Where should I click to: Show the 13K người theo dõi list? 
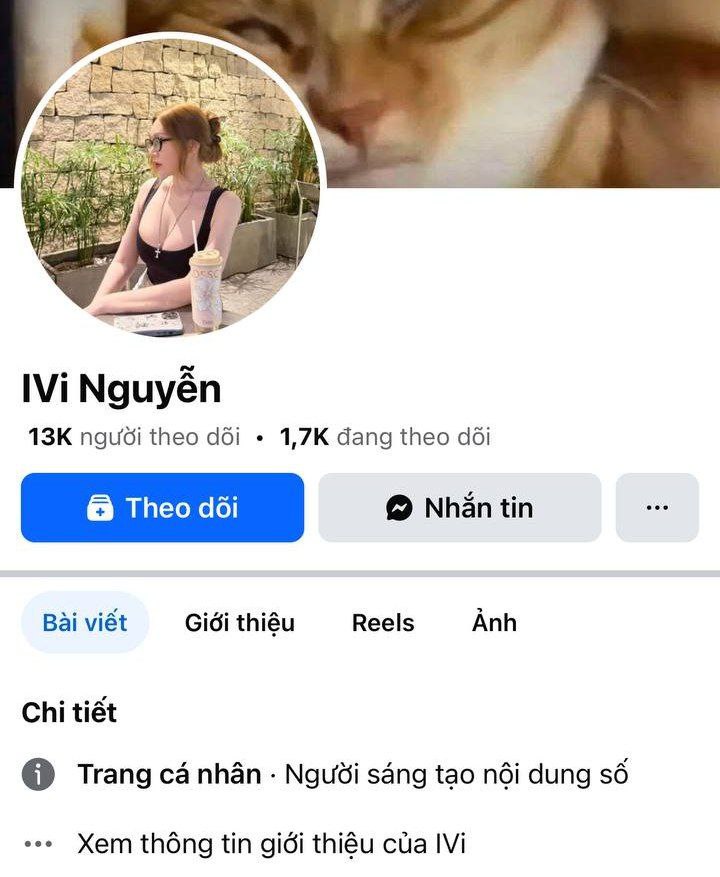coord(134,437)
